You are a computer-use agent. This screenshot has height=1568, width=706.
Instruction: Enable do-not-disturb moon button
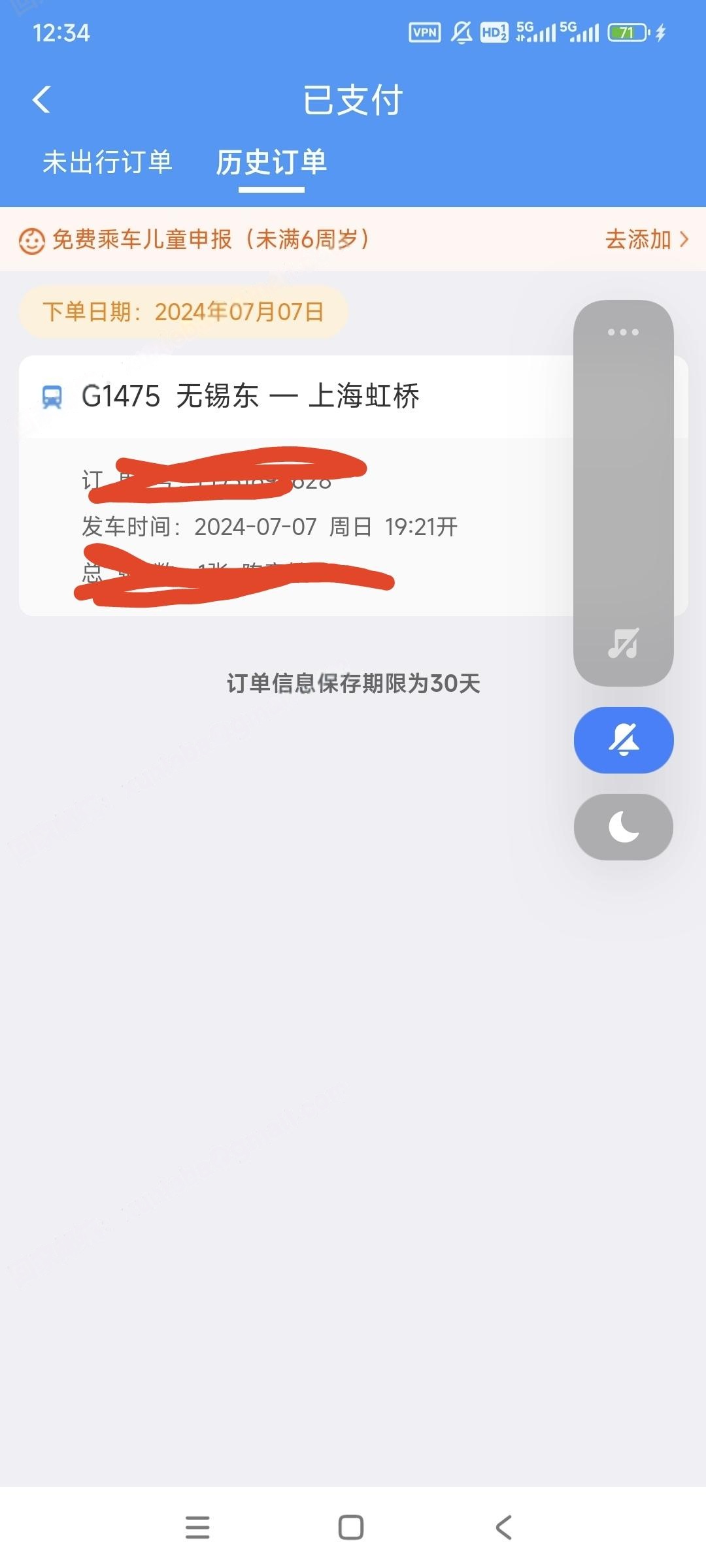(623, 826)
